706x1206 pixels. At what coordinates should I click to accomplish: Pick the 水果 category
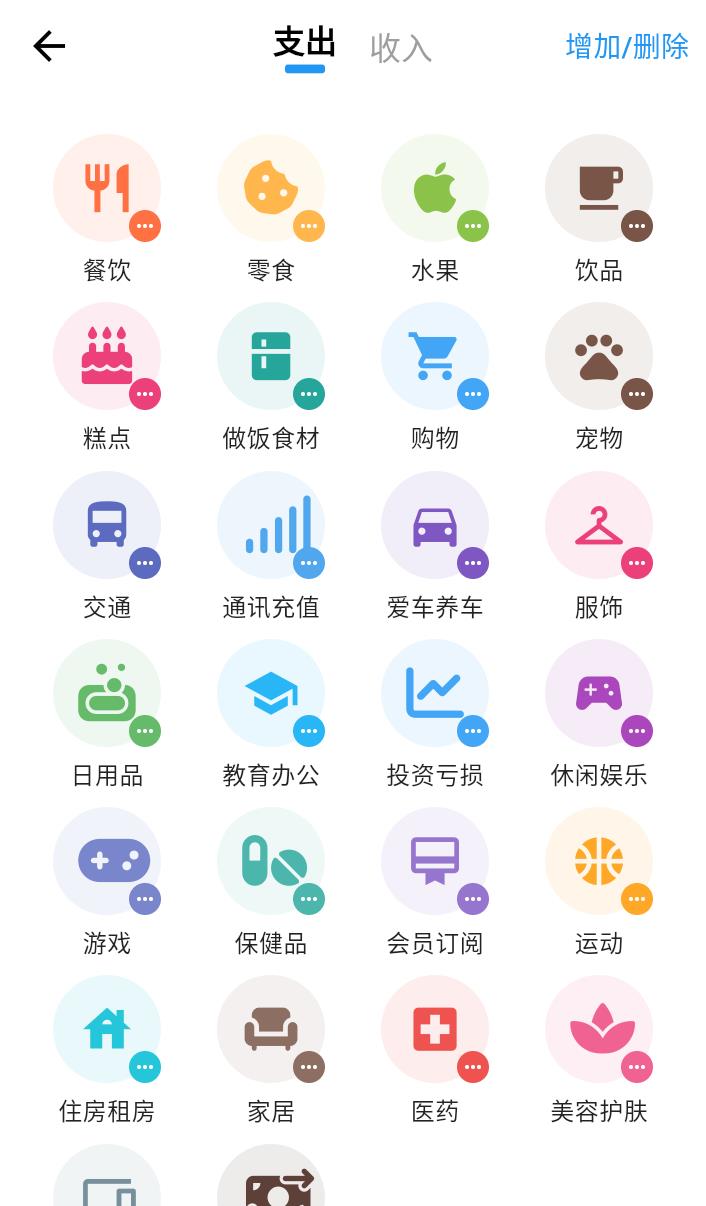click(x=435, y=188)
